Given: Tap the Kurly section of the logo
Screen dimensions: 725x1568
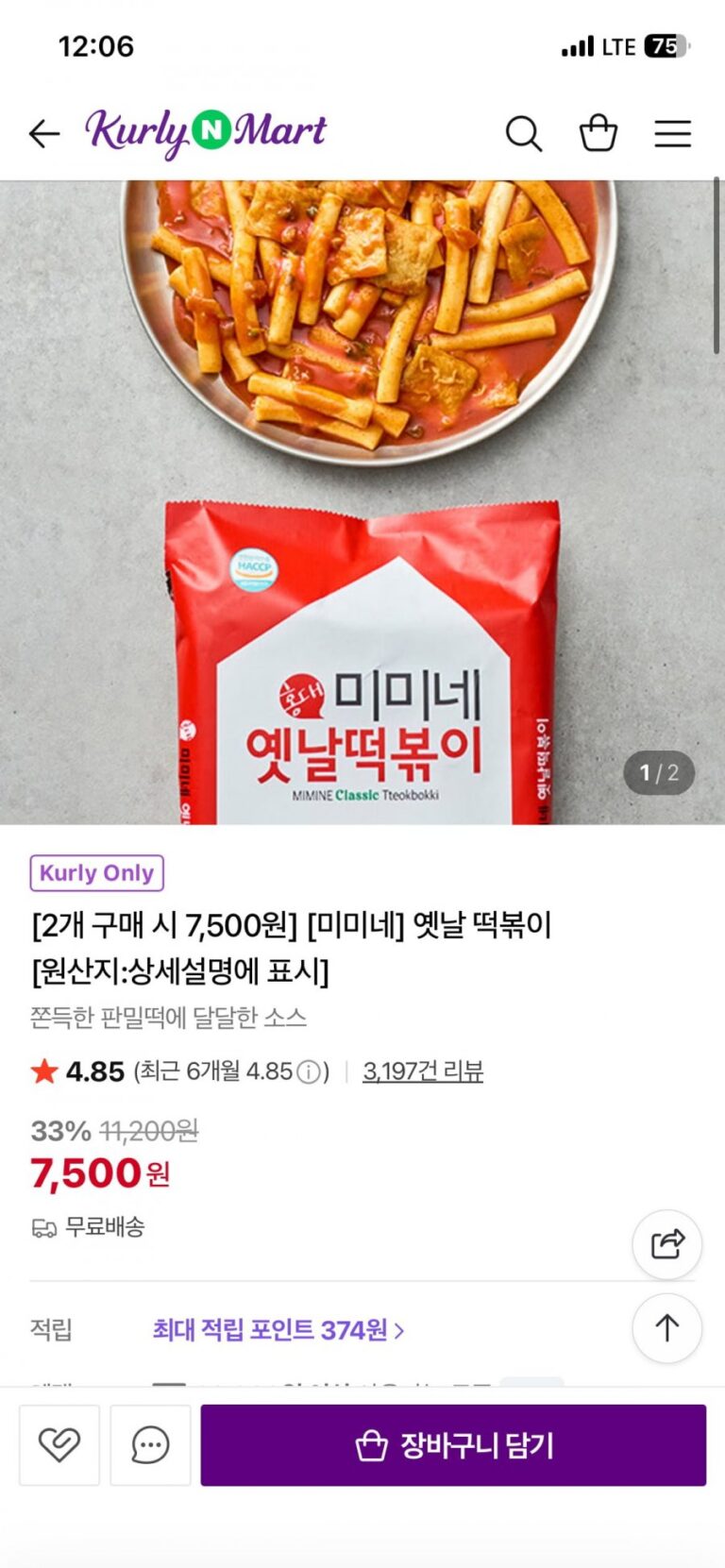Looking at the screenshot, I should [x=135, y=132].
